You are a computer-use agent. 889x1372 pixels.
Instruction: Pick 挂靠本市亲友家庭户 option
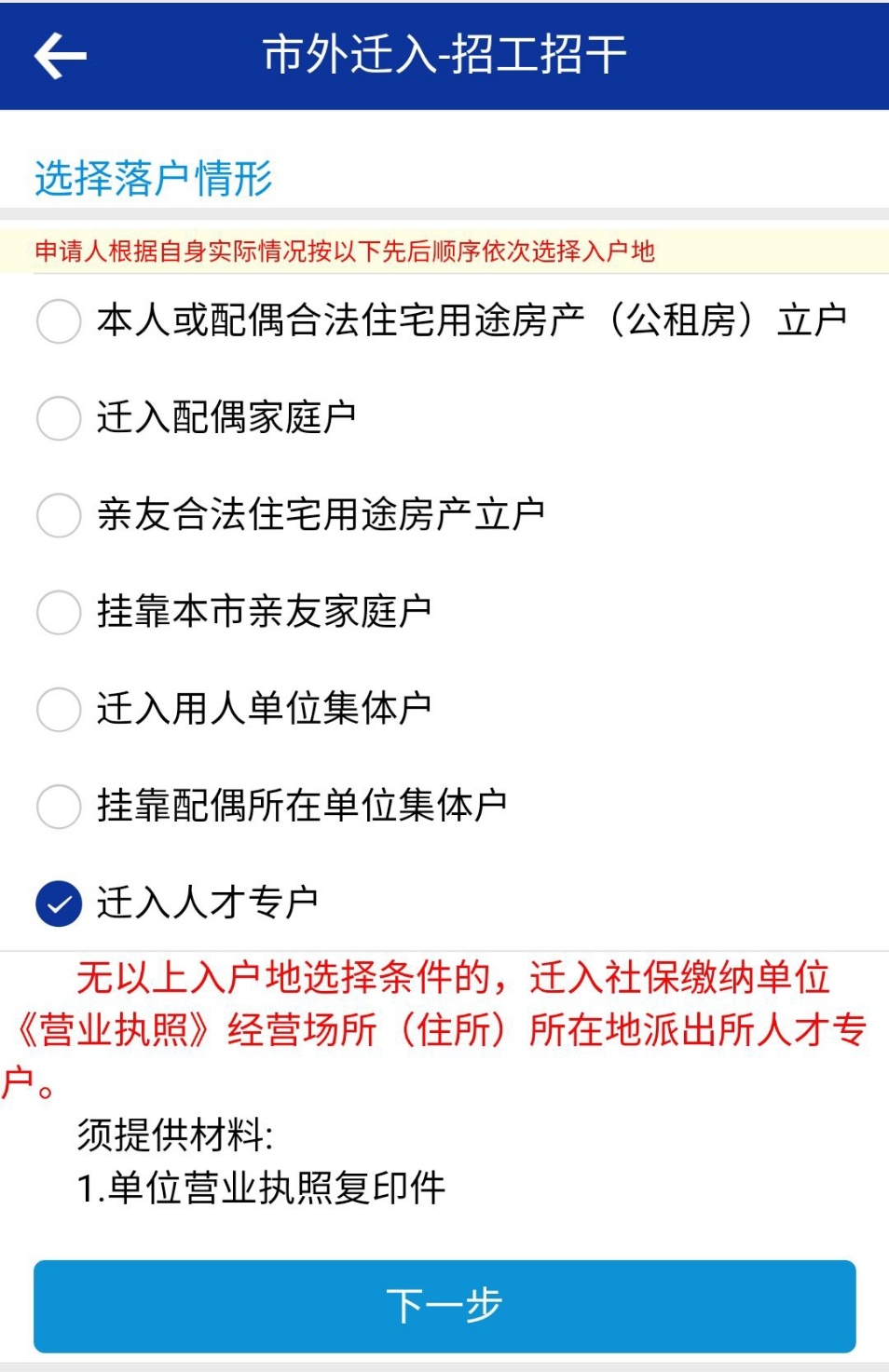click(x=59, y=612)
